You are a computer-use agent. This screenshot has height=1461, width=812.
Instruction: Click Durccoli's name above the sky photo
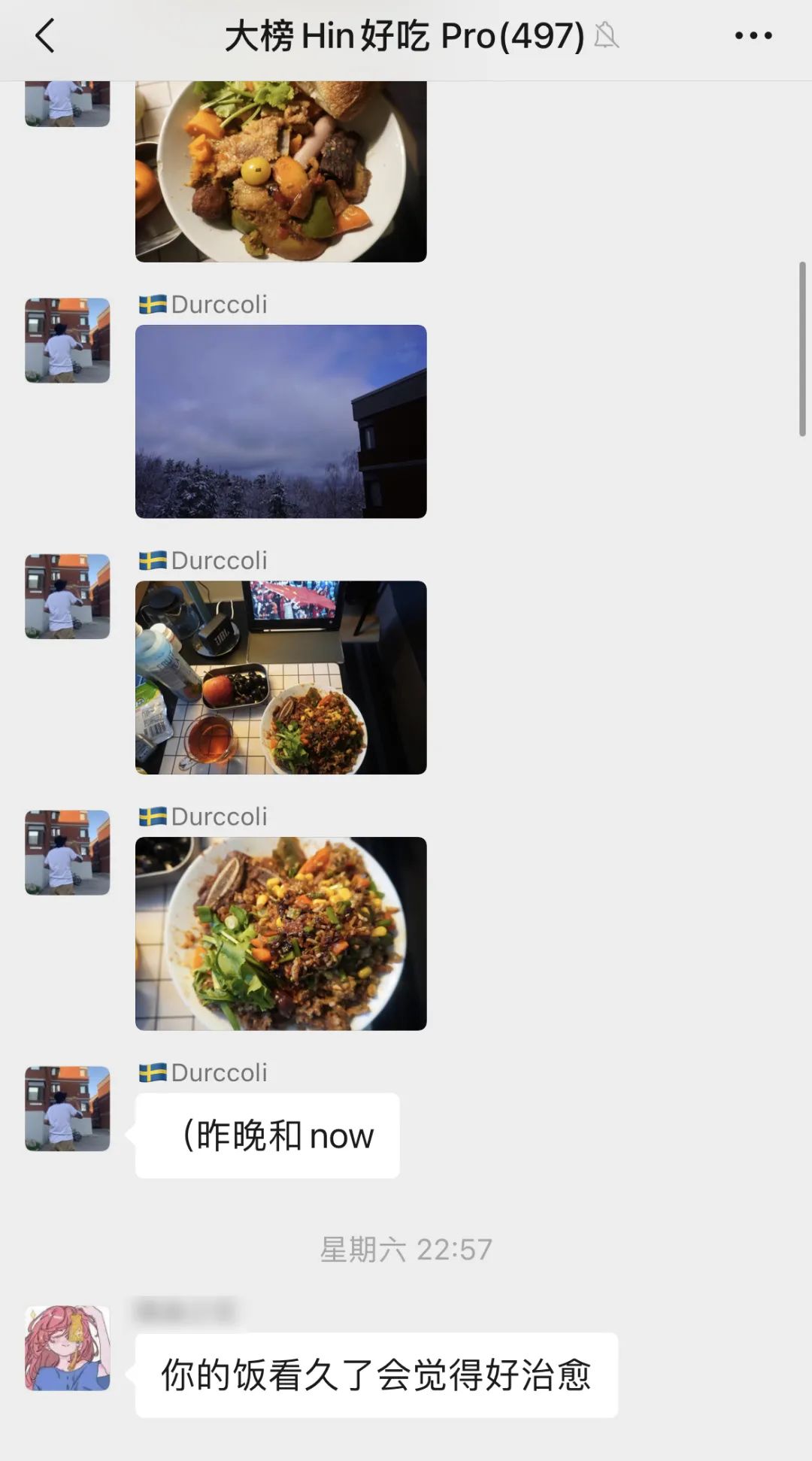coord(220,305)
